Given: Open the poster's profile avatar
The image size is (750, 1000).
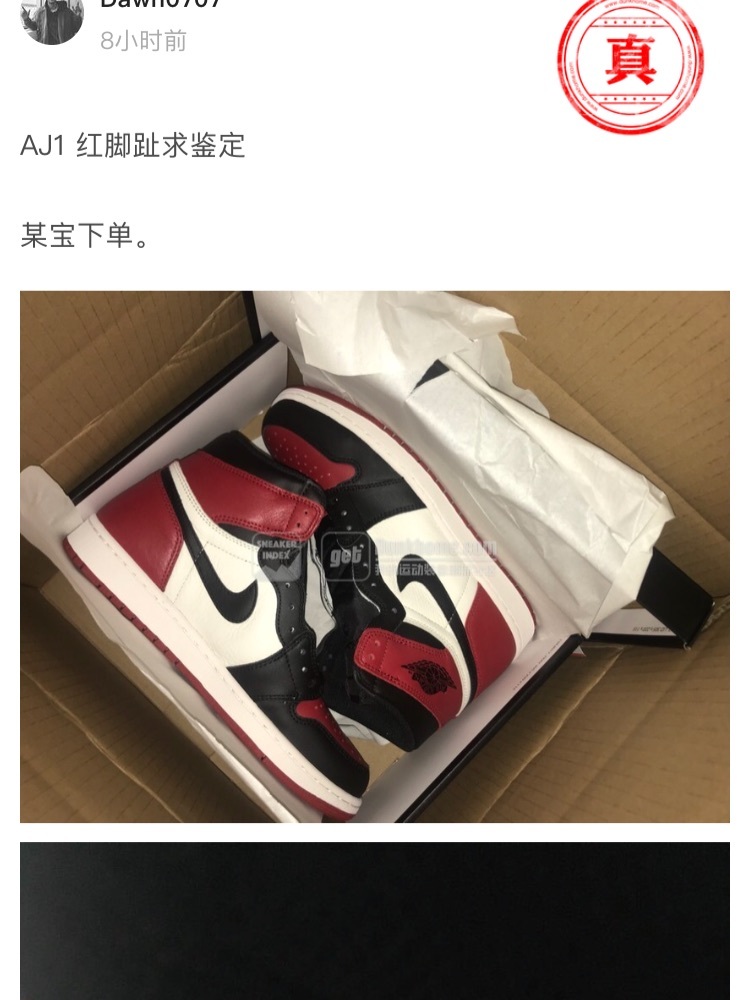Looking at the screenshot, I should [x=52, y=20].
